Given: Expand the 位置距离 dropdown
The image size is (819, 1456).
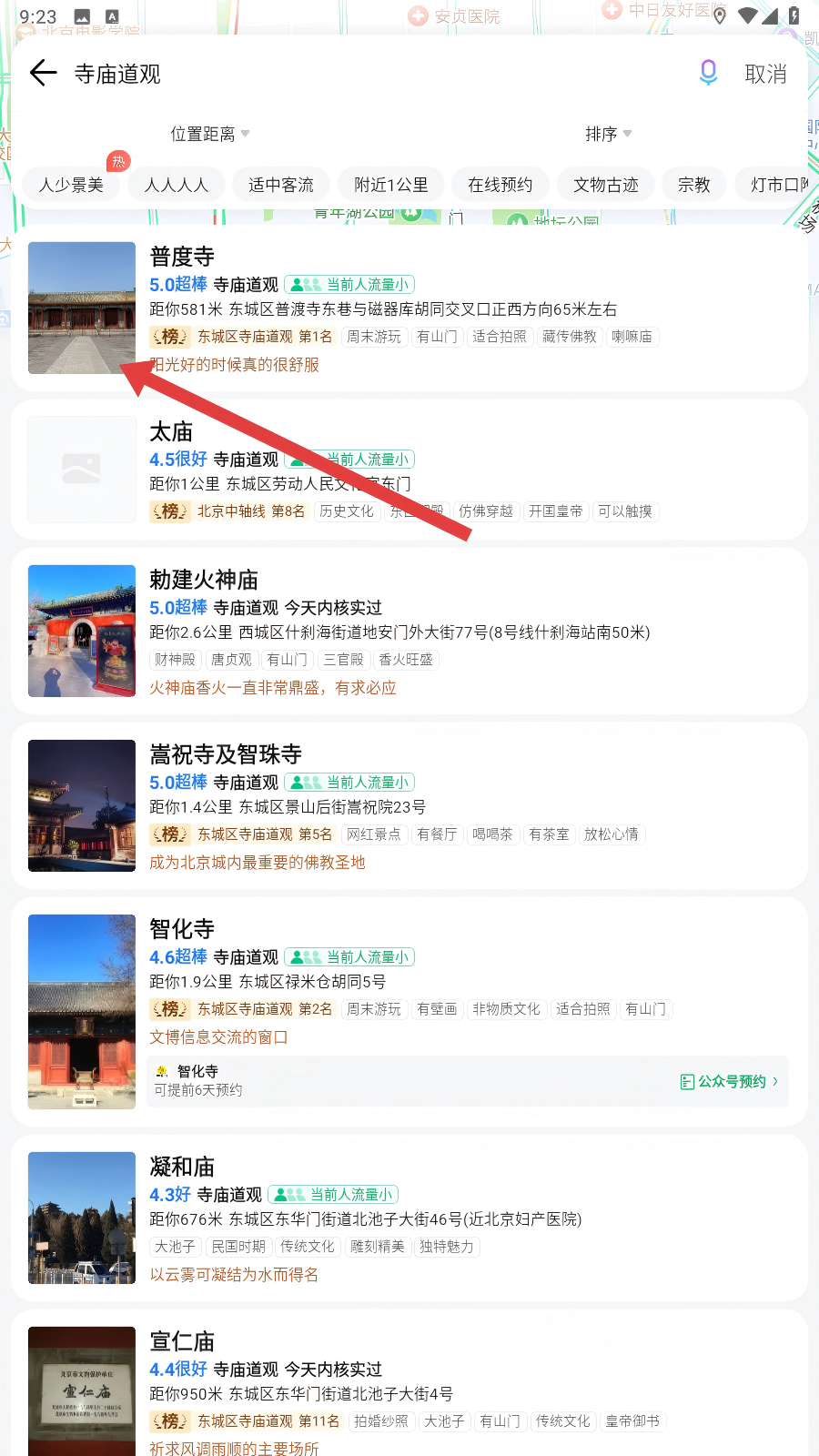Looking at the screenshot, I should pos(209,134).
